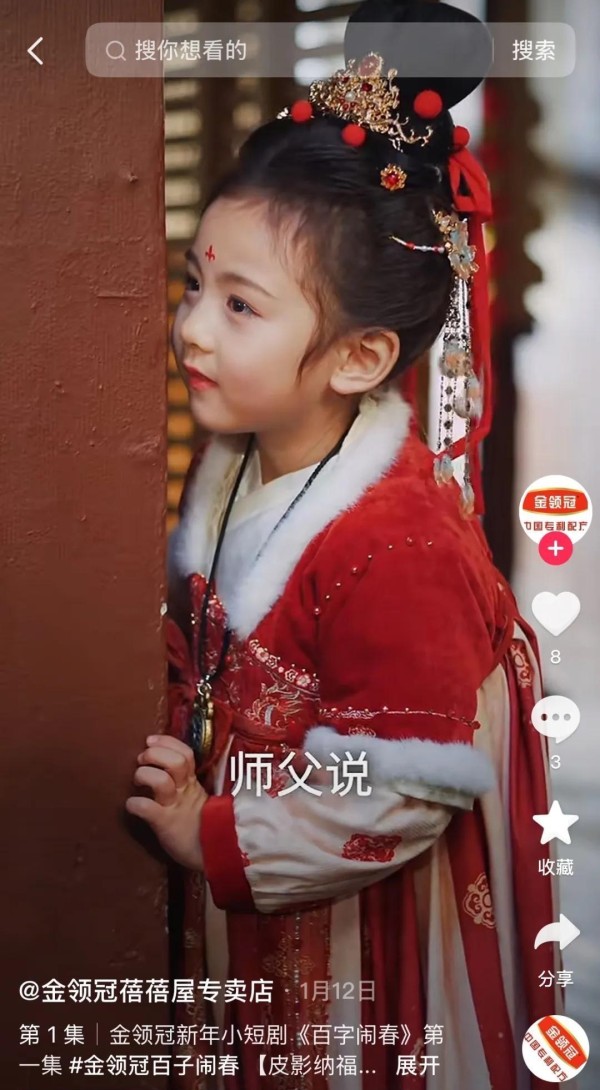Go back with the top-left arrow
Image resolution: width=600 pixels, height=1090 pixels.
coord(35,51)
